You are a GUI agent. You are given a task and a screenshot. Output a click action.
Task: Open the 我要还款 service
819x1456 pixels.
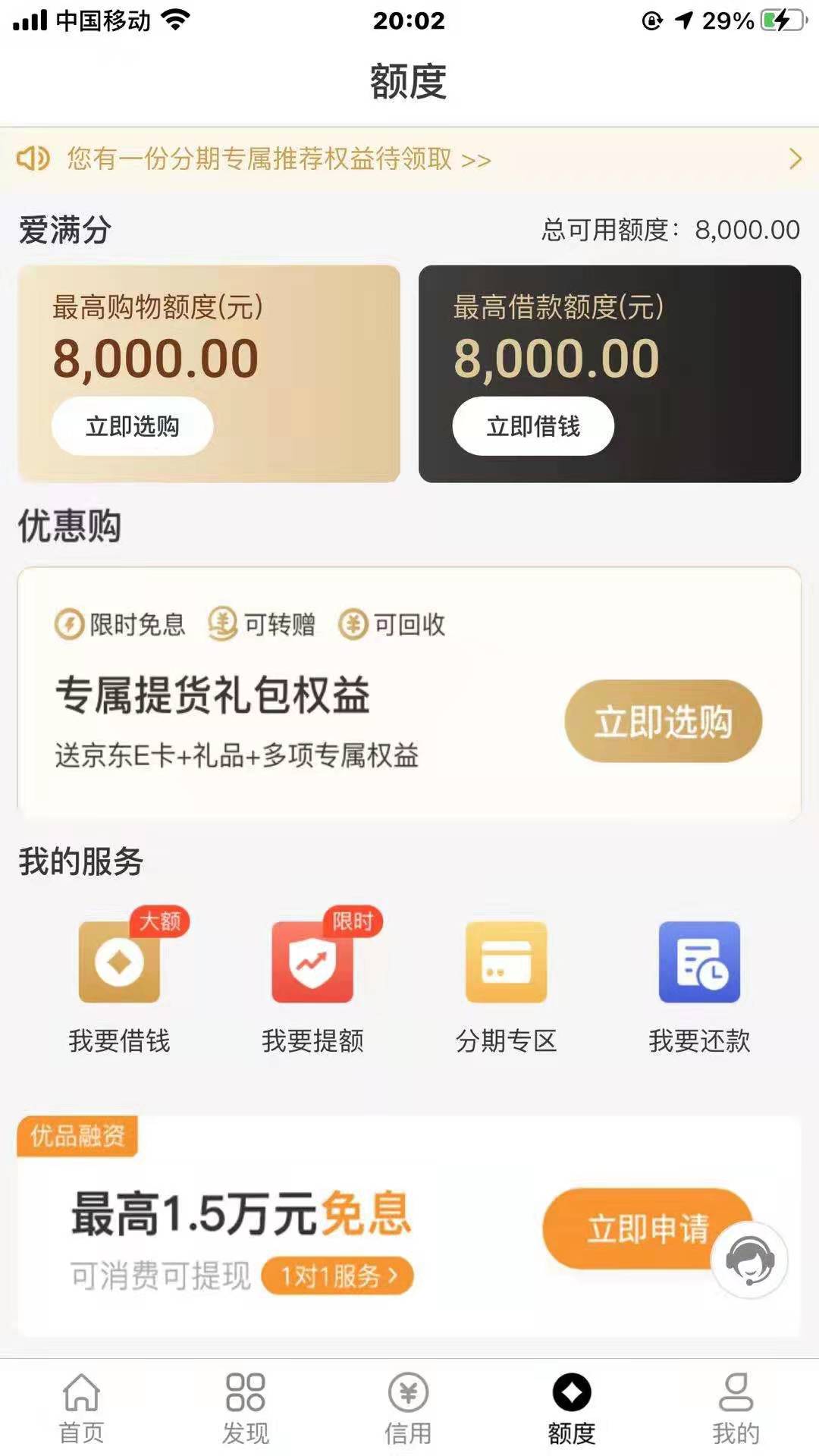pos(699,982)
